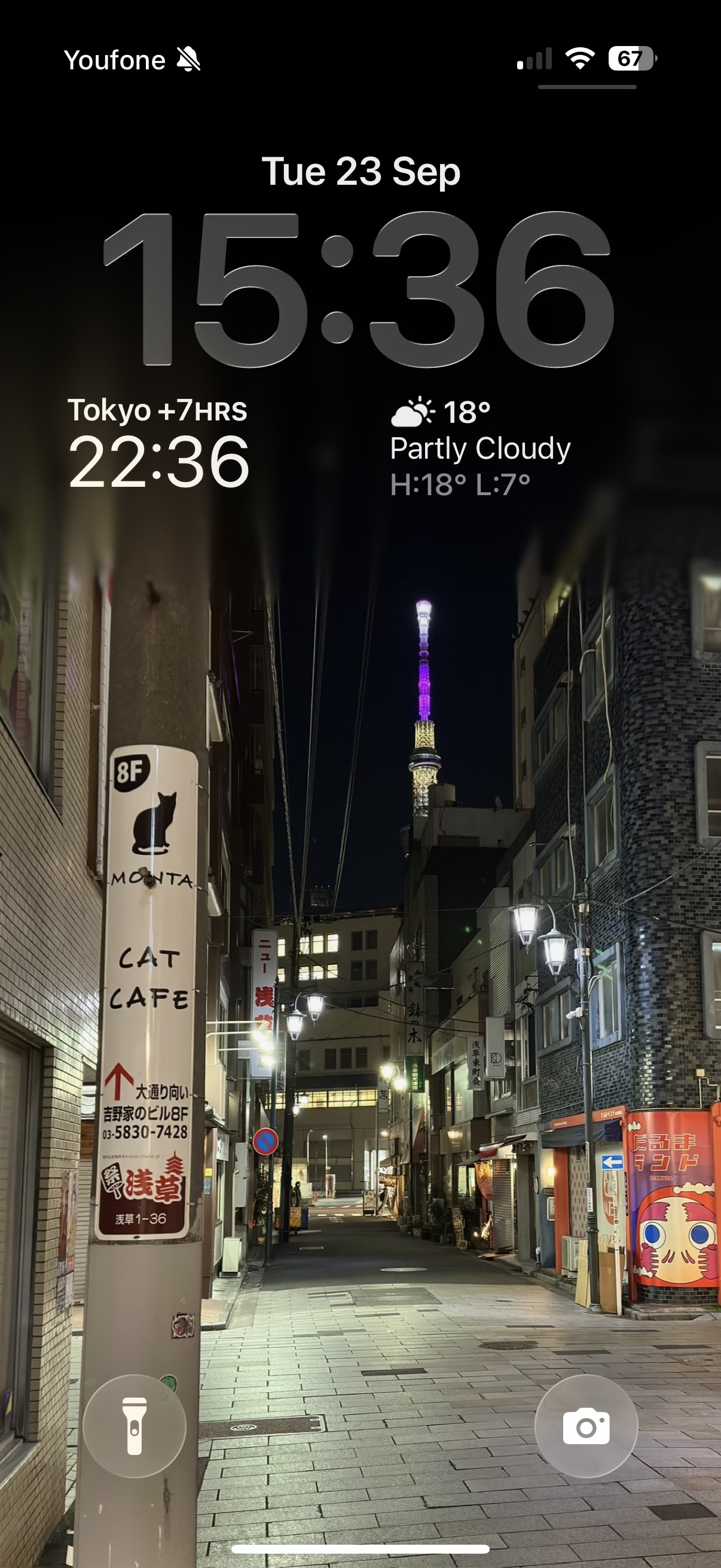Viewport: 721px width, 1568px height.
Task: Tap the Tue 23 Sep date widget
Action: (361, 172)
